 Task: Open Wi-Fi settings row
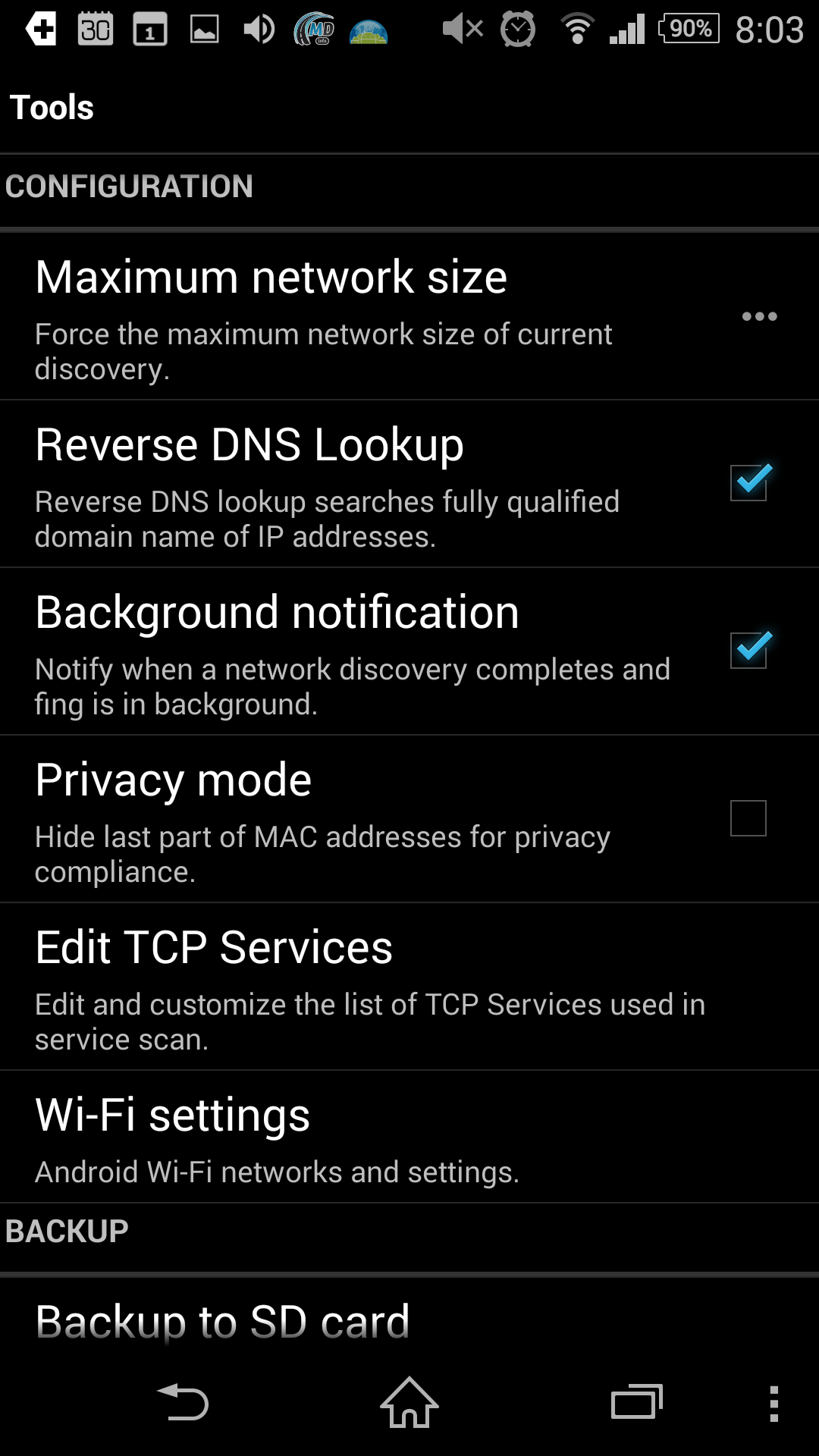409,1137
